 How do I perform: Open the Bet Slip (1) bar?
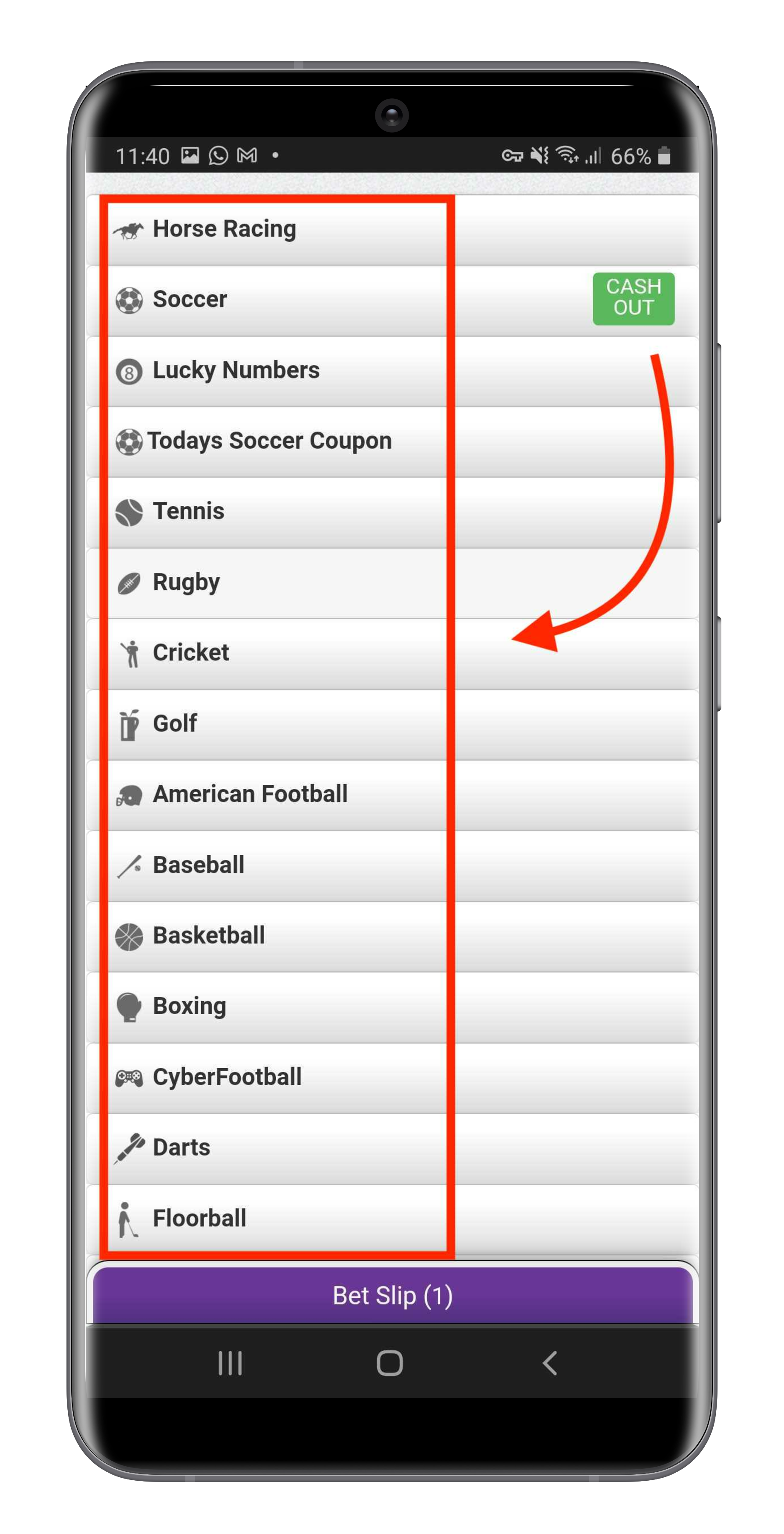coord(392,1295)
